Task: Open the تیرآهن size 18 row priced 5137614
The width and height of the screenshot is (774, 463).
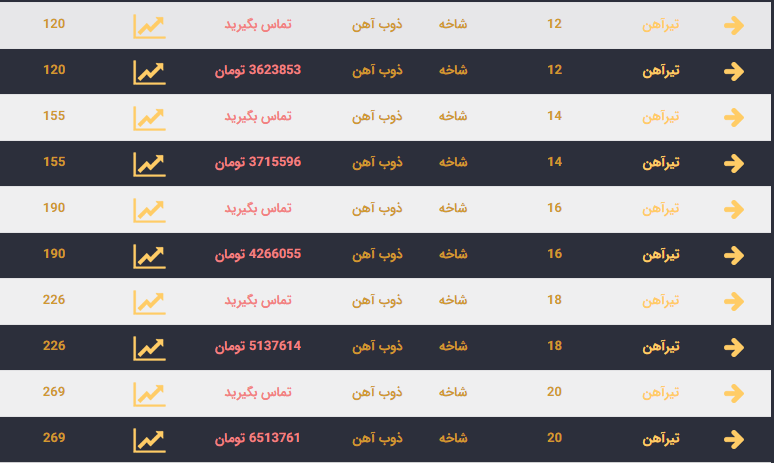Action: (x=660, y=347)
